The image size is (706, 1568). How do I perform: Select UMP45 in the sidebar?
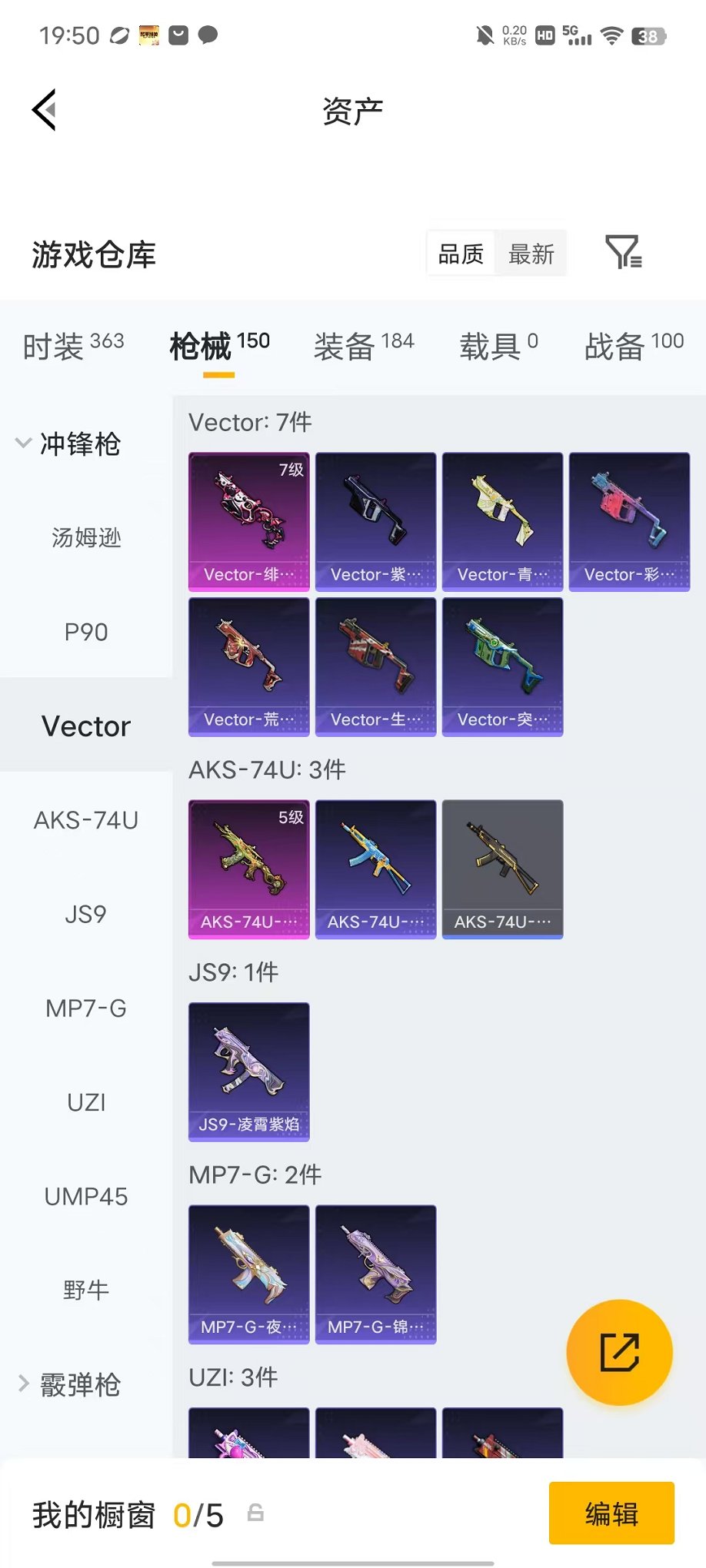(x=86, y=1196)
